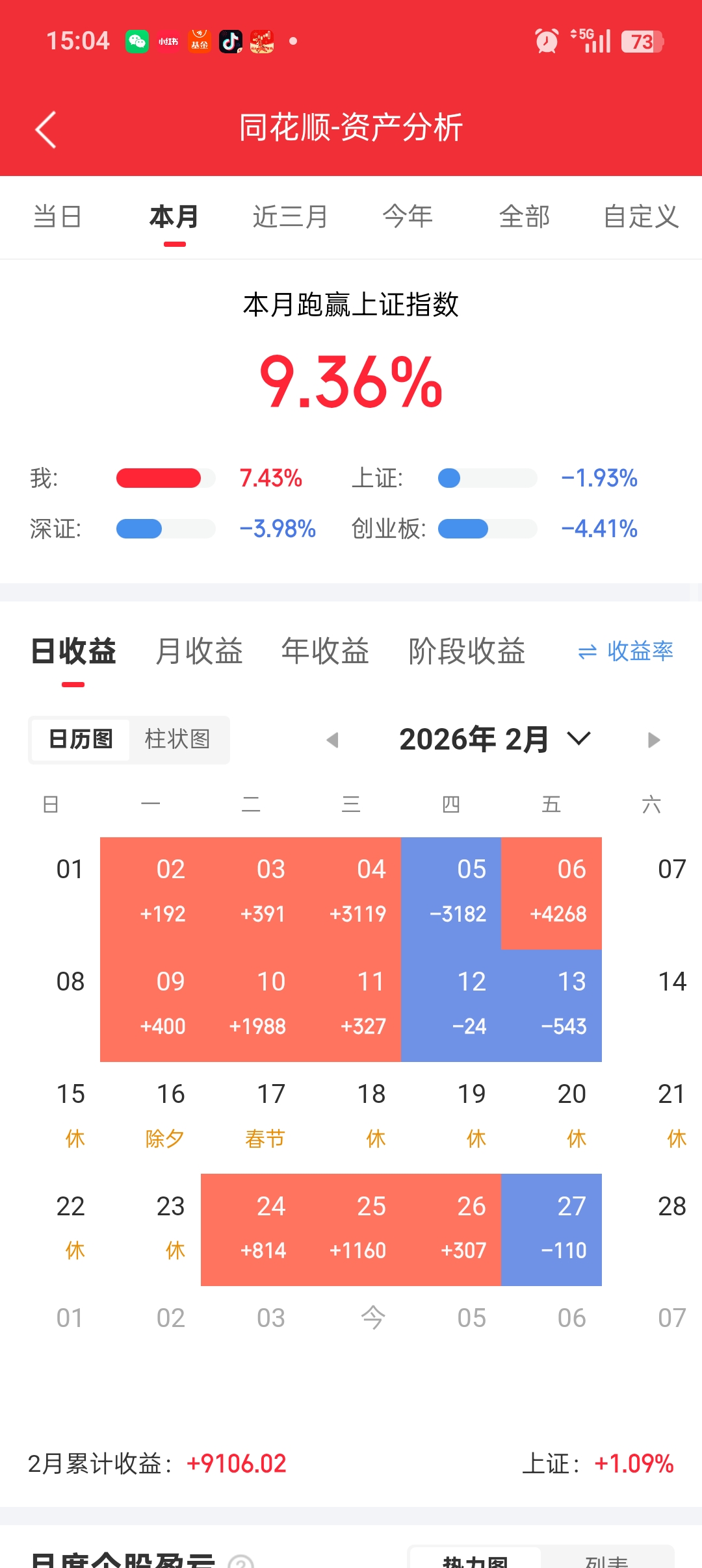702x1568 pixels.
Task: Go back using the header arrow
Action: pyautogui.click(x=45, y=129)
